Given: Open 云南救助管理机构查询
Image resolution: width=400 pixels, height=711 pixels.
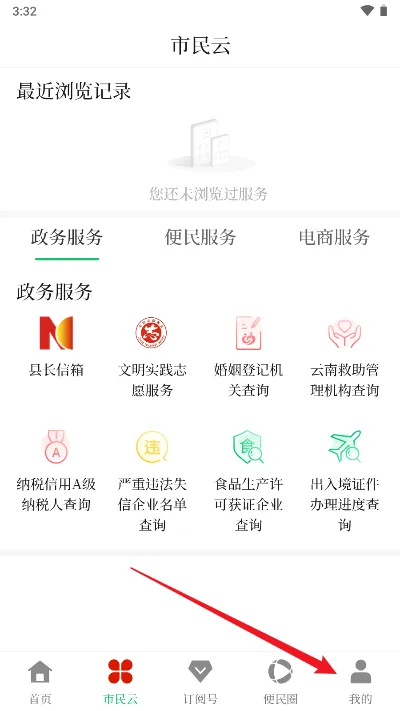Looking at the screenshot, I should tap(344, 357).
